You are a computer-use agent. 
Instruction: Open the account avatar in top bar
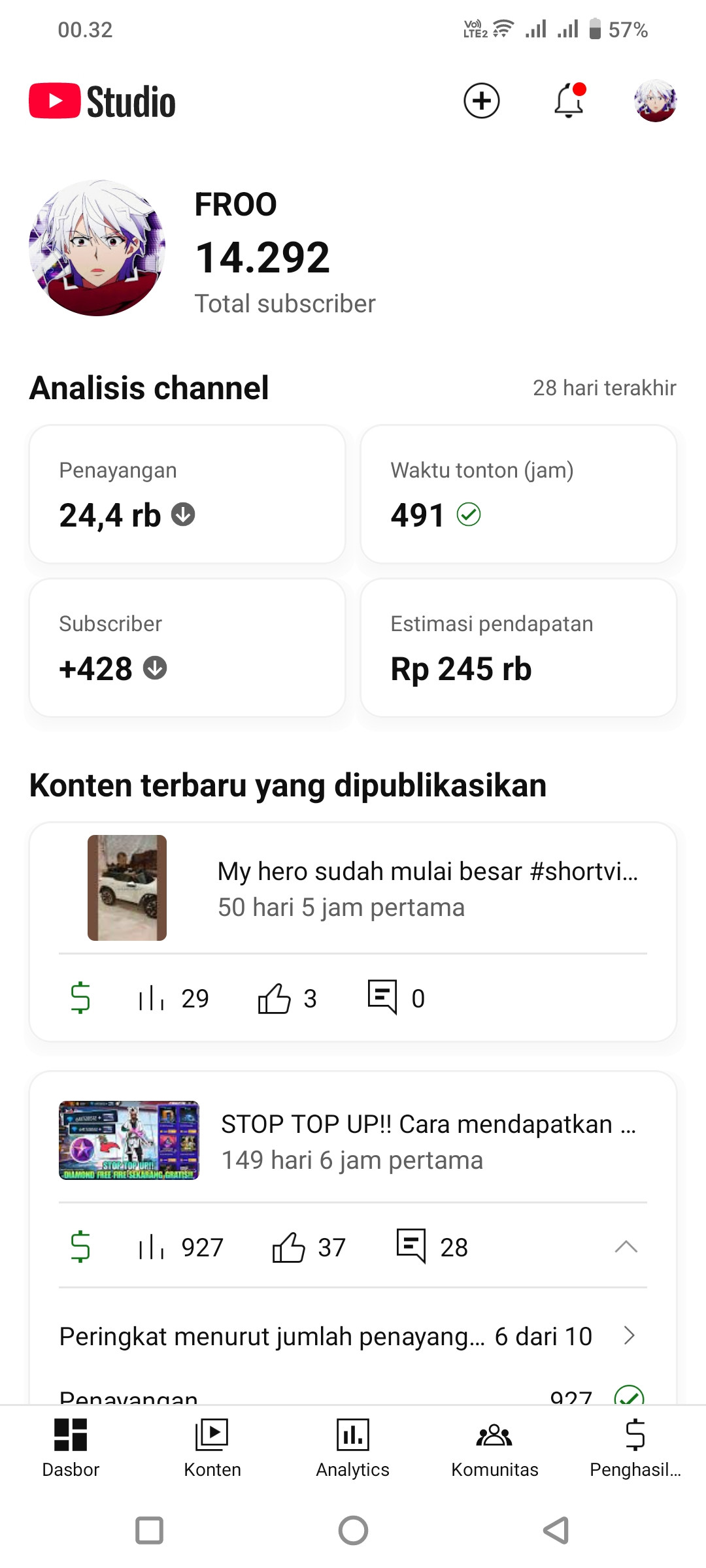tap(656, 101)
